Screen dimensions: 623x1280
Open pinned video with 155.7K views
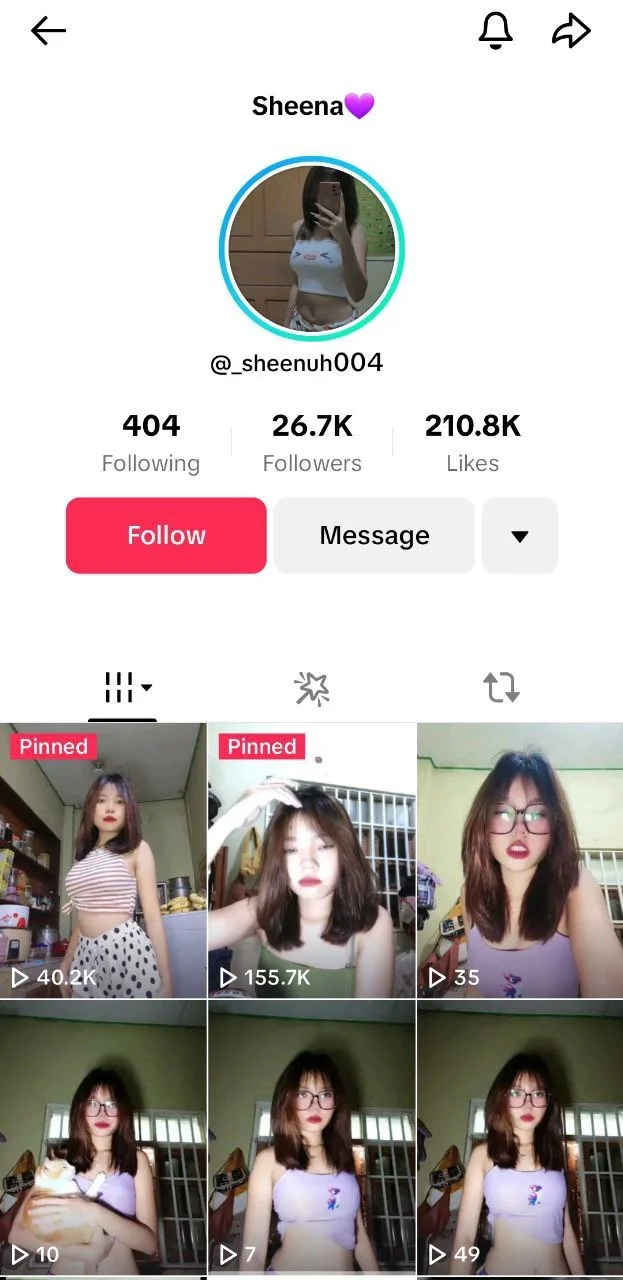pos(312,861)
